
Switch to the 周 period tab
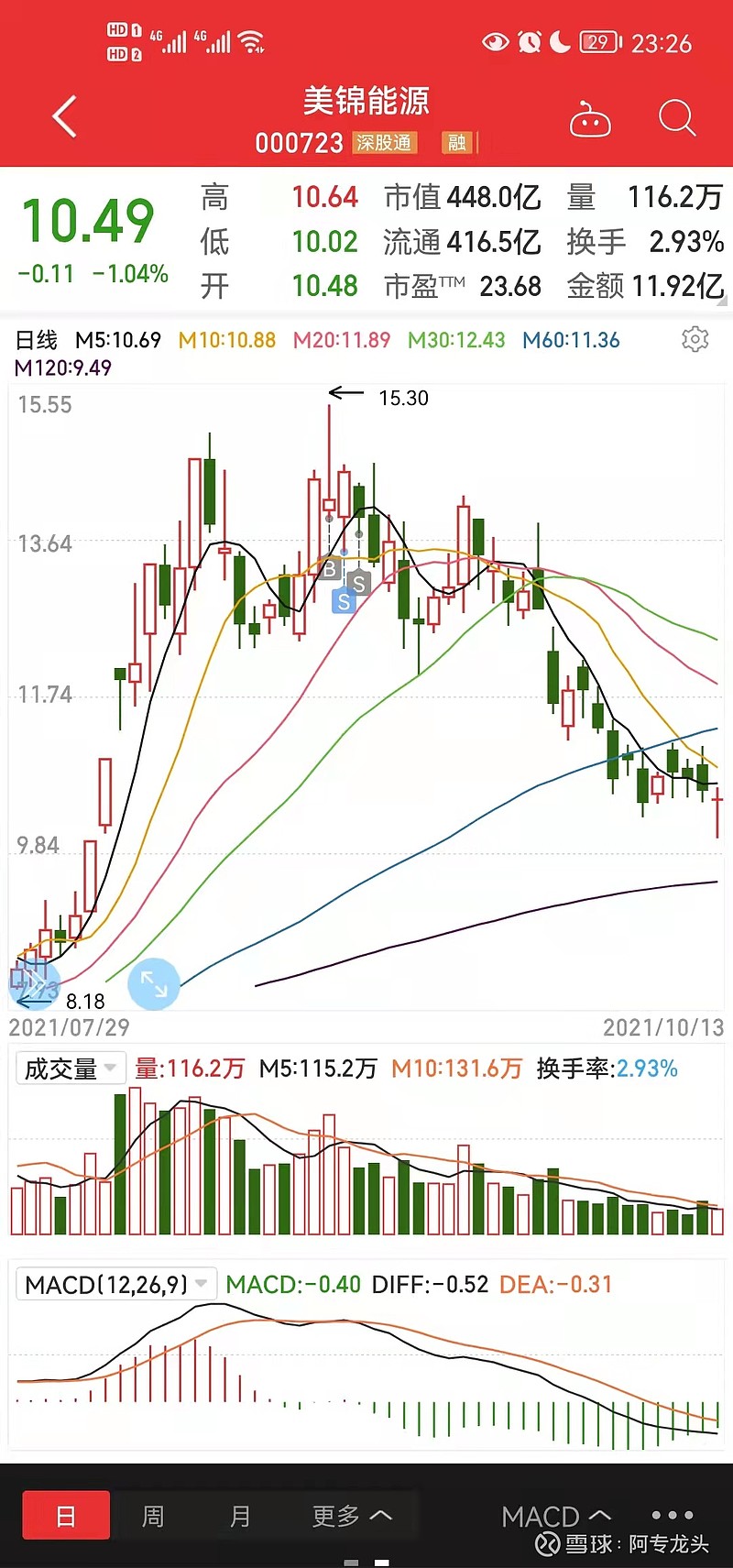[x=153, y=1516]
